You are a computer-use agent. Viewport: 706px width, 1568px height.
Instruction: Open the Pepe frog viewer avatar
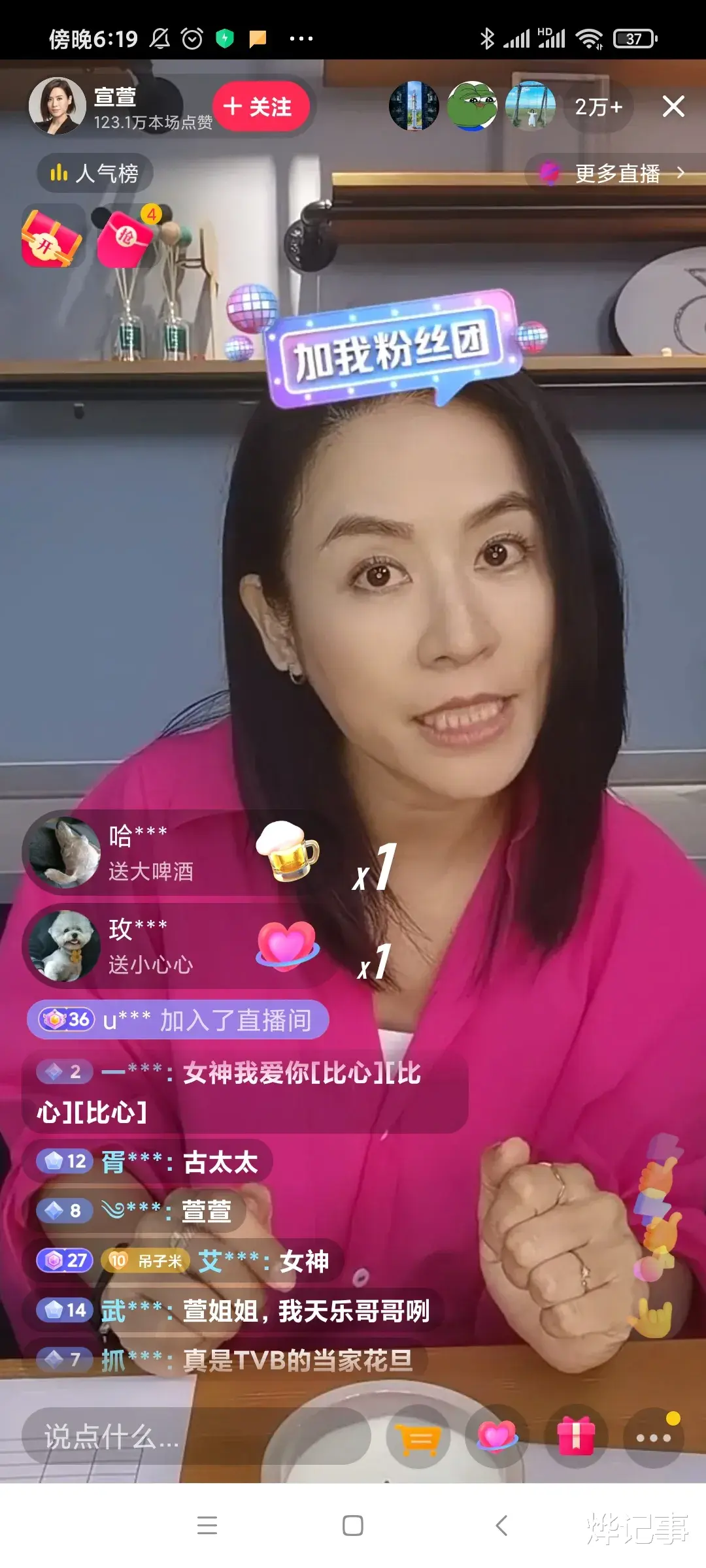(473, 106)
